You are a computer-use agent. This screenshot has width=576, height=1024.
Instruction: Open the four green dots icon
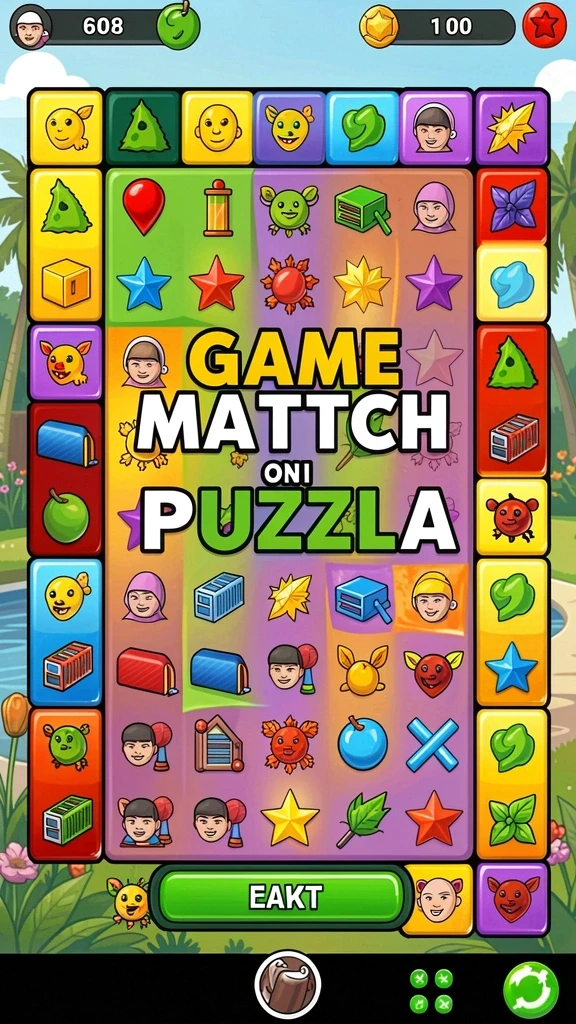tap(431, 991)
